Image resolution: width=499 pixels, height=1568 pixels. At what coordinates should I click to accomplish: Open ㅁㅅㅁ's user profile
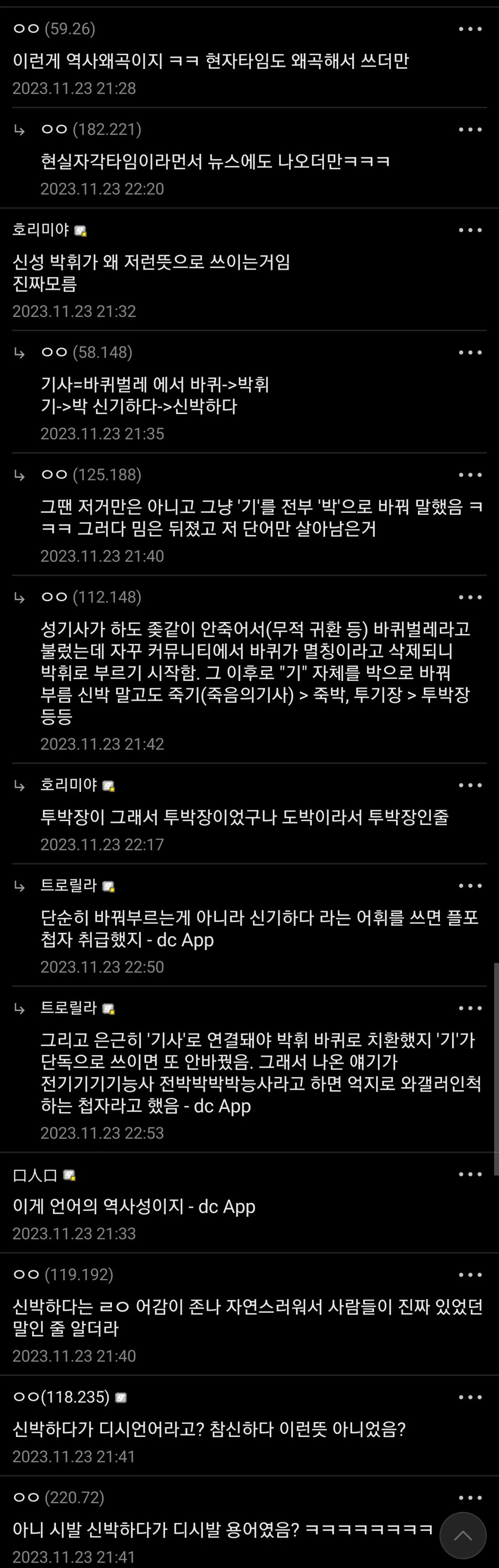point(35,1175)
